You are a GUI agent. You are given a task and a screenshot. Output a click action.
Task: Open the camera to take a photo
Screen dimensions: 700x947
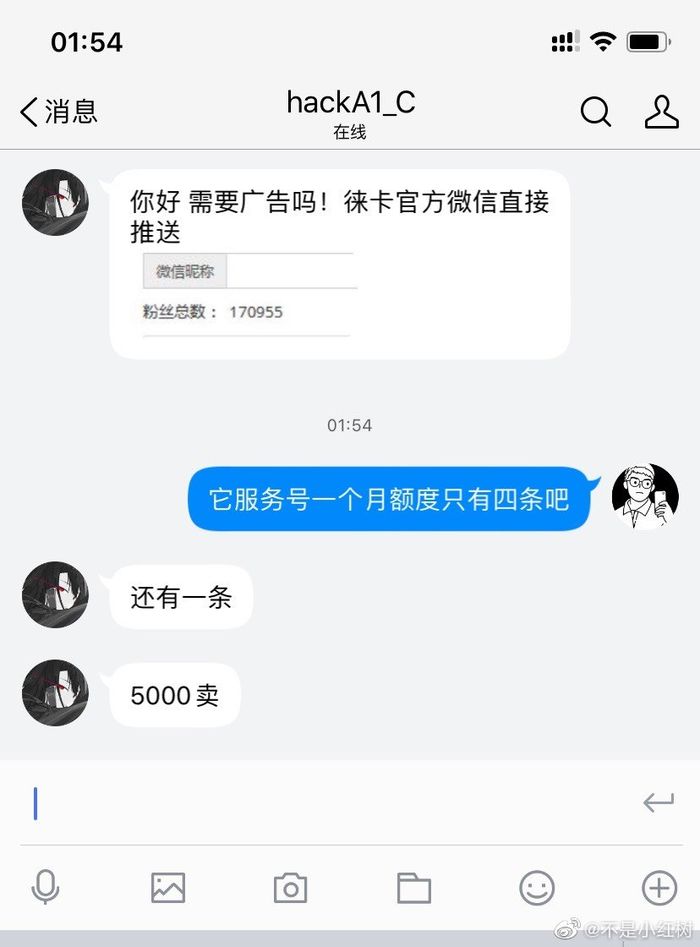[x=290, y=887]
